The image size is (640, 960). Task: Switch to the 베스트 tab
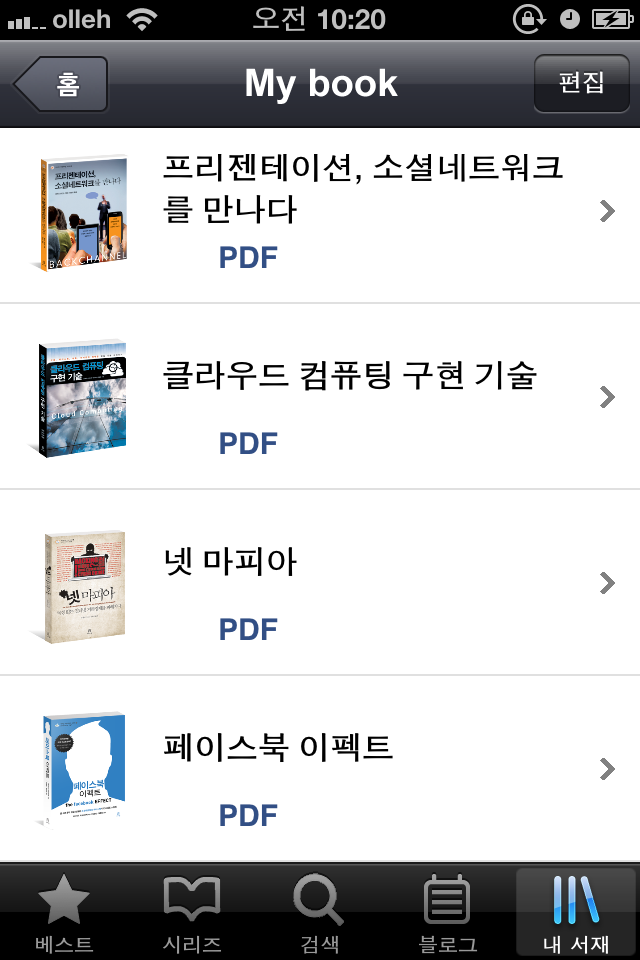(x=64, y=913)
